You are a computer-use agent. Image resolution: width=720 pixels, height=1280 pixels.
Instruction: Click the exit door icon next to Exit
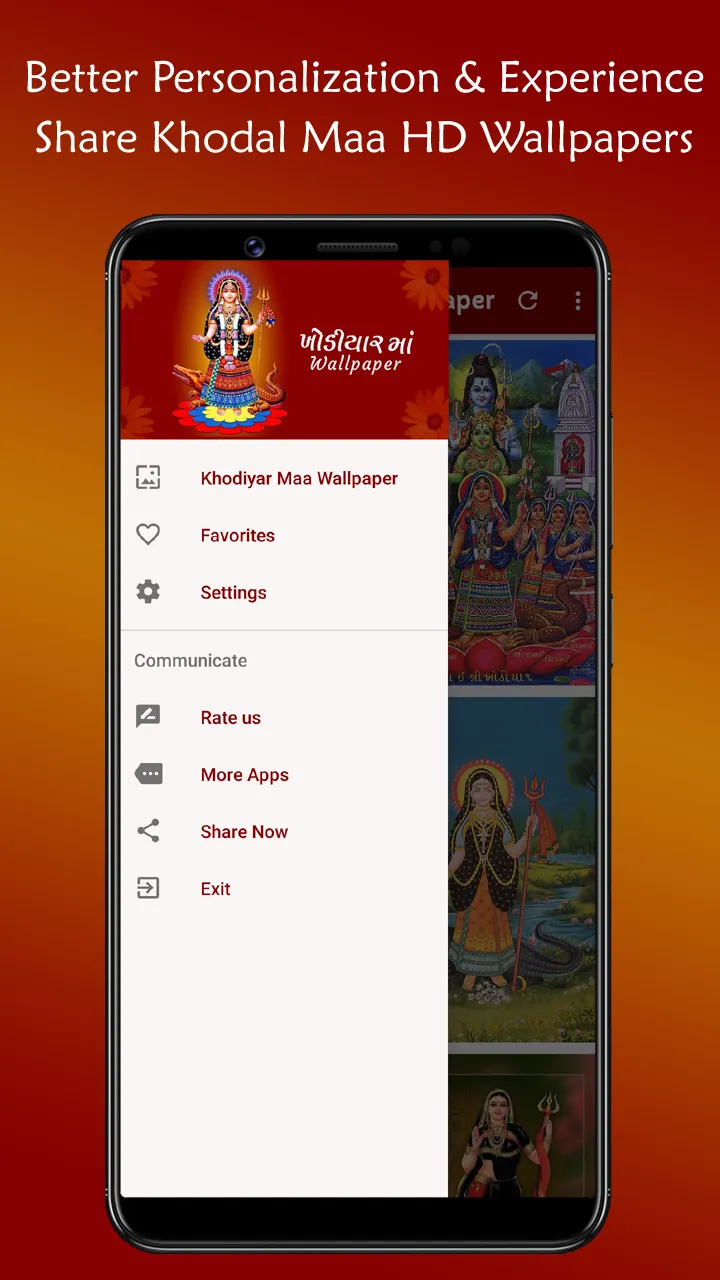(147, 888)
